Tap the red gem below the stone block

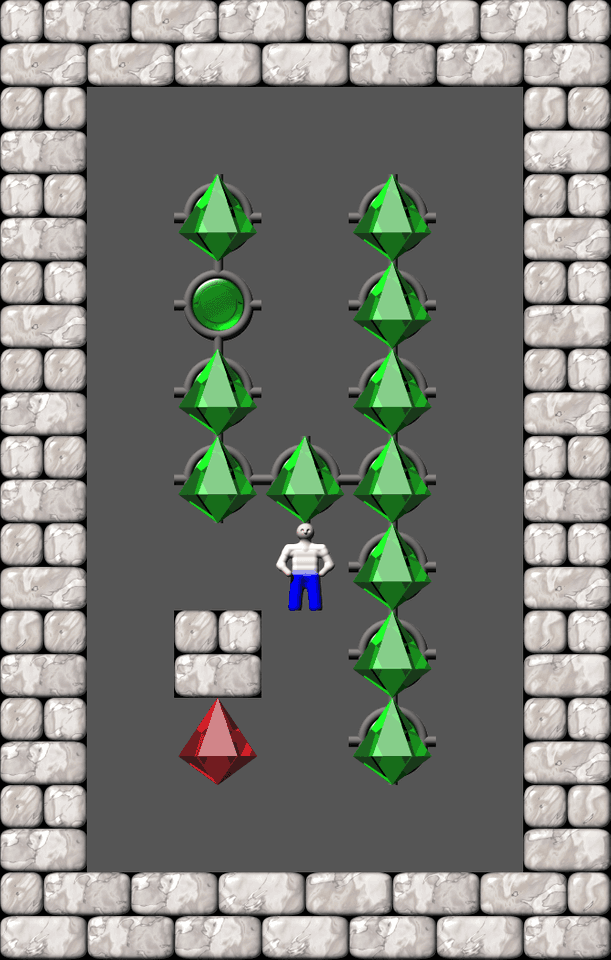tap(217, 743)
